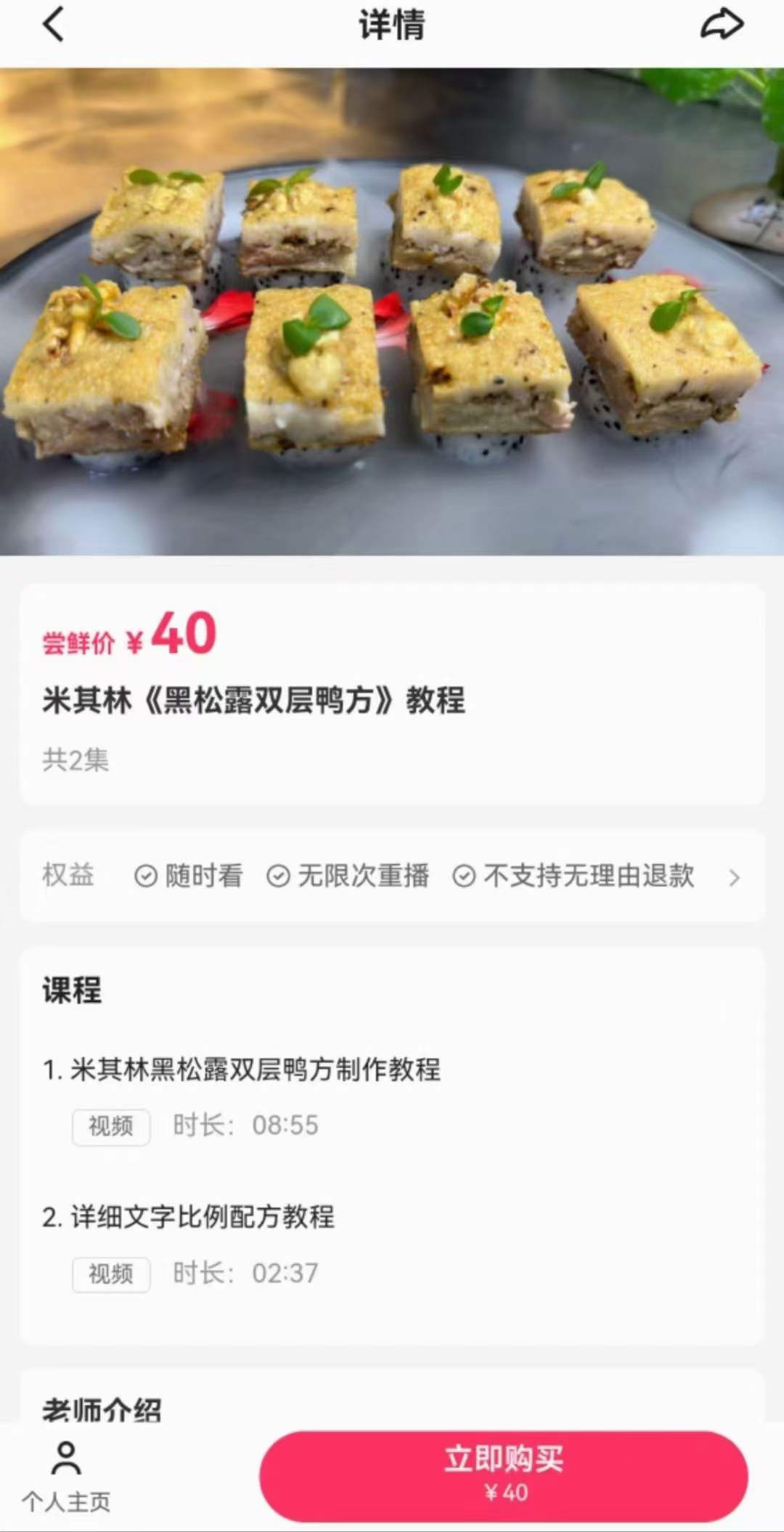Switch to the 详情 tab header
The height and width of the screenshot is (1532, 784).
391,25
